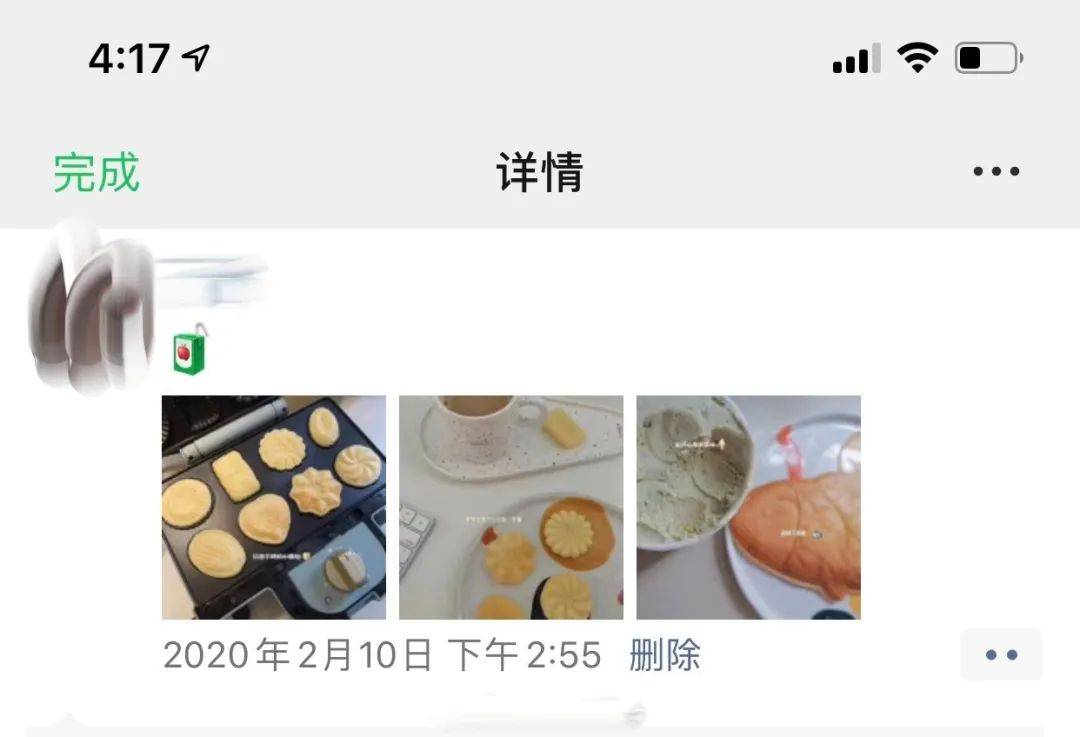View the coffee and cookies photo
The width and height of the screenshot is (1080, 737).
pyautogui.click(x=511, y=507)
